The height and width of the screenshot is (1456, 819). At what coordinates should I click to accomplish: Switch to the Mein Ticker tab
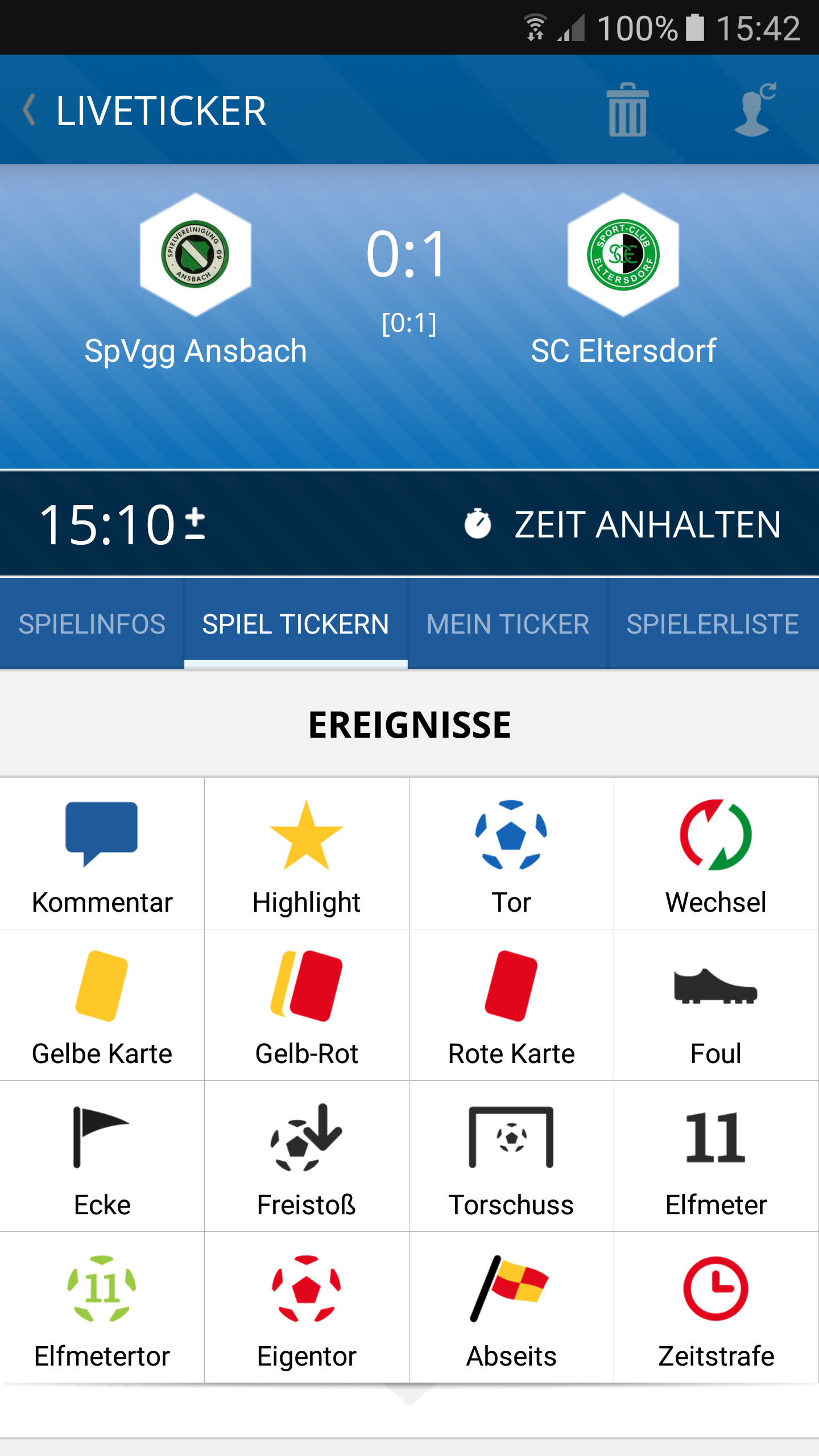click(x=508, y=624)
